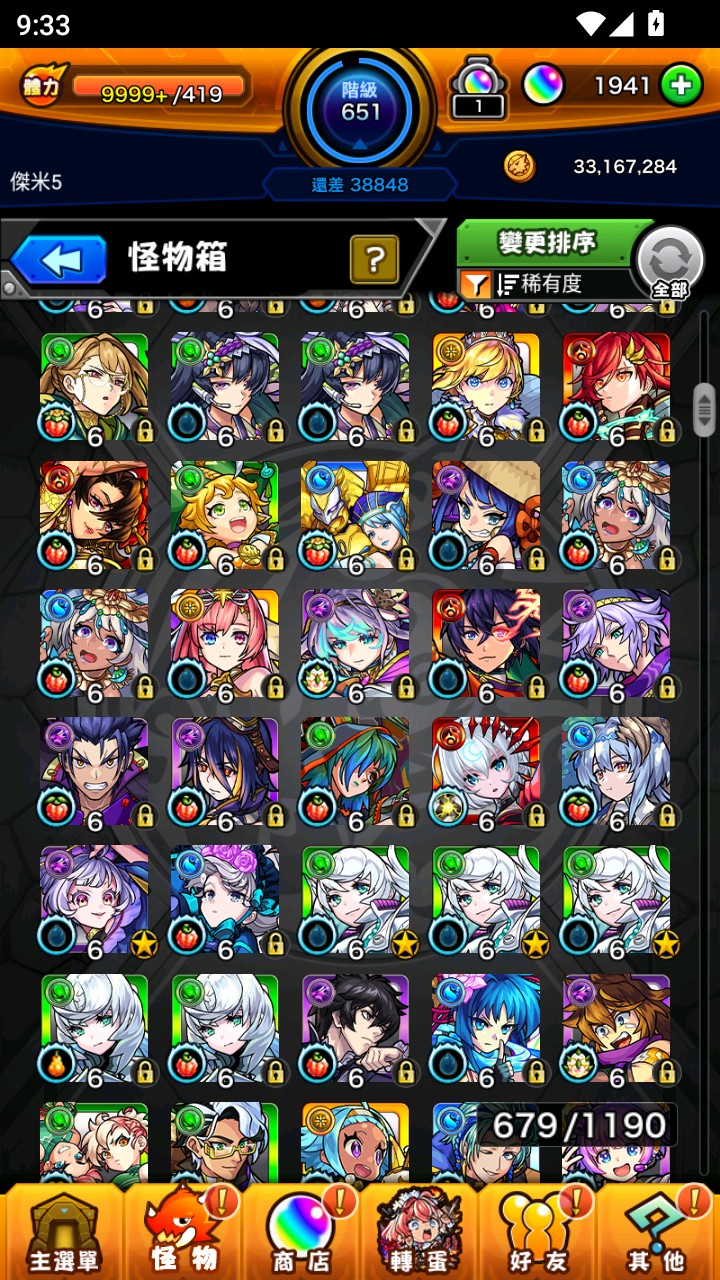Select the golden robot monster tile
The image size is (720, 1280).
[355, 516]
